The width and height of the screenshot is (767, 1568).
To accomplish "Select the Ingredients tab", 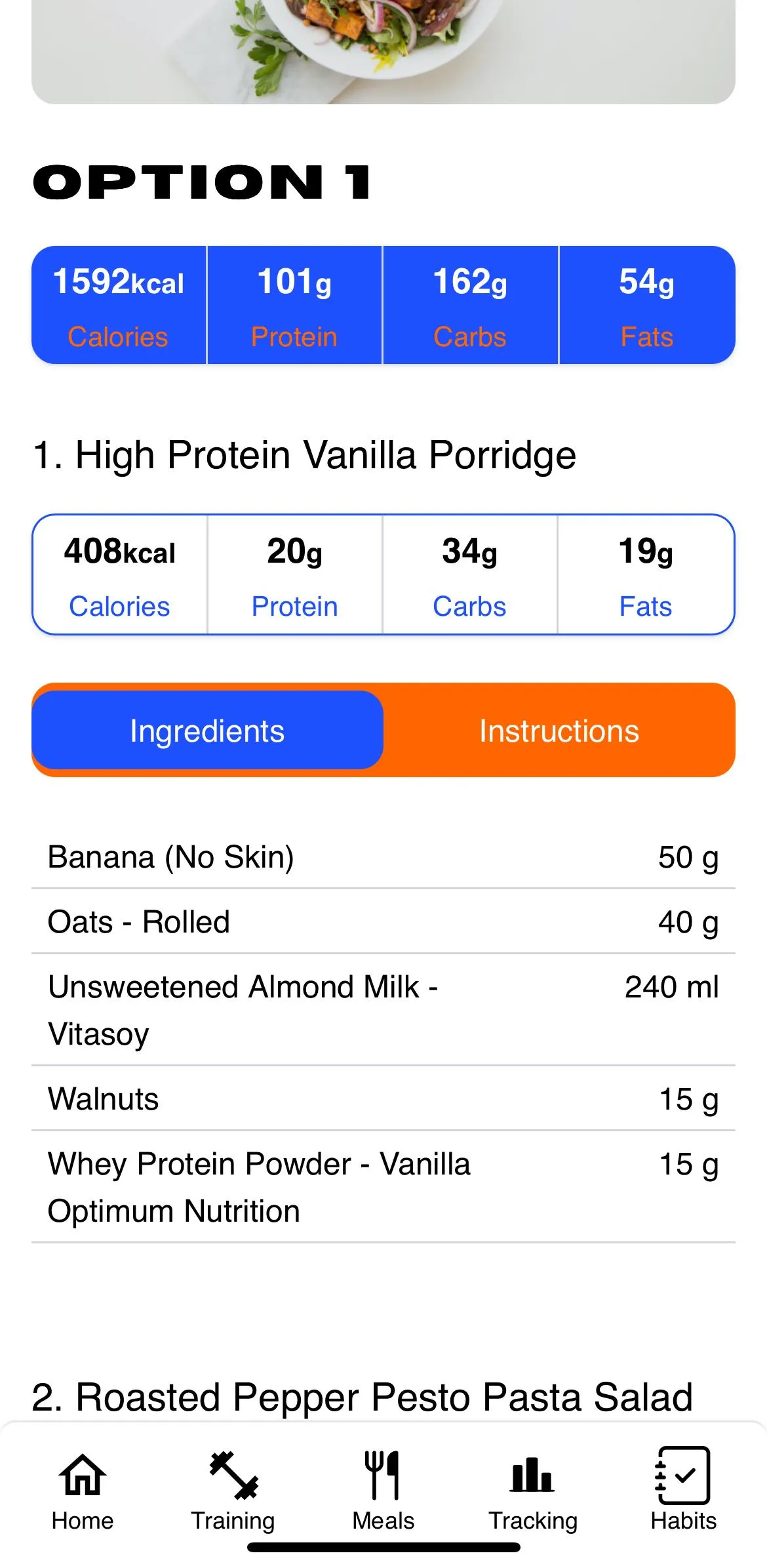I will [207, 730].
